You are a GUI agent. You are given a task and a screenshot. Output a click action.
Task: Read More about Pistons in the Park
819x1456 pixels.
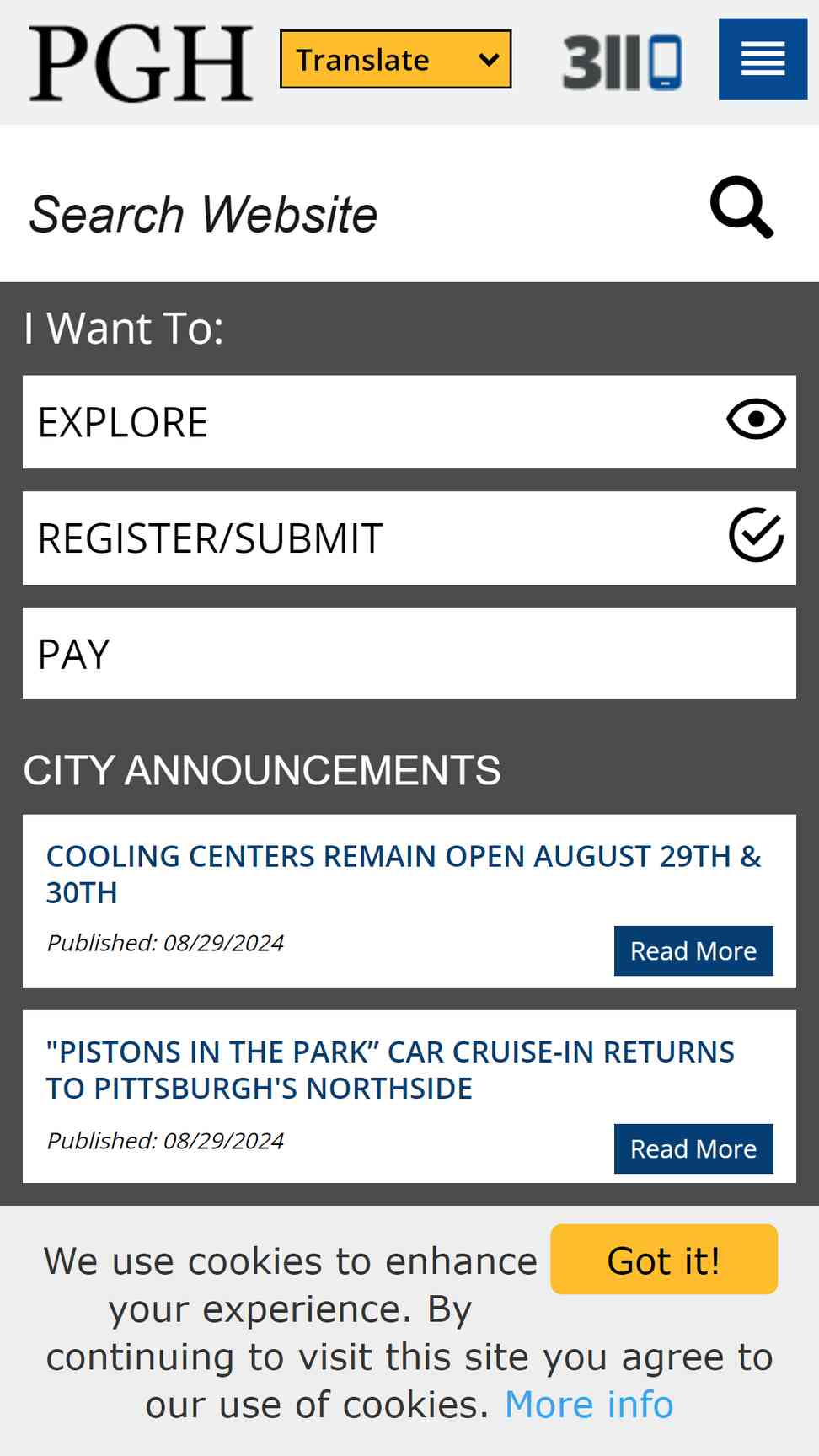point(693,1148)
